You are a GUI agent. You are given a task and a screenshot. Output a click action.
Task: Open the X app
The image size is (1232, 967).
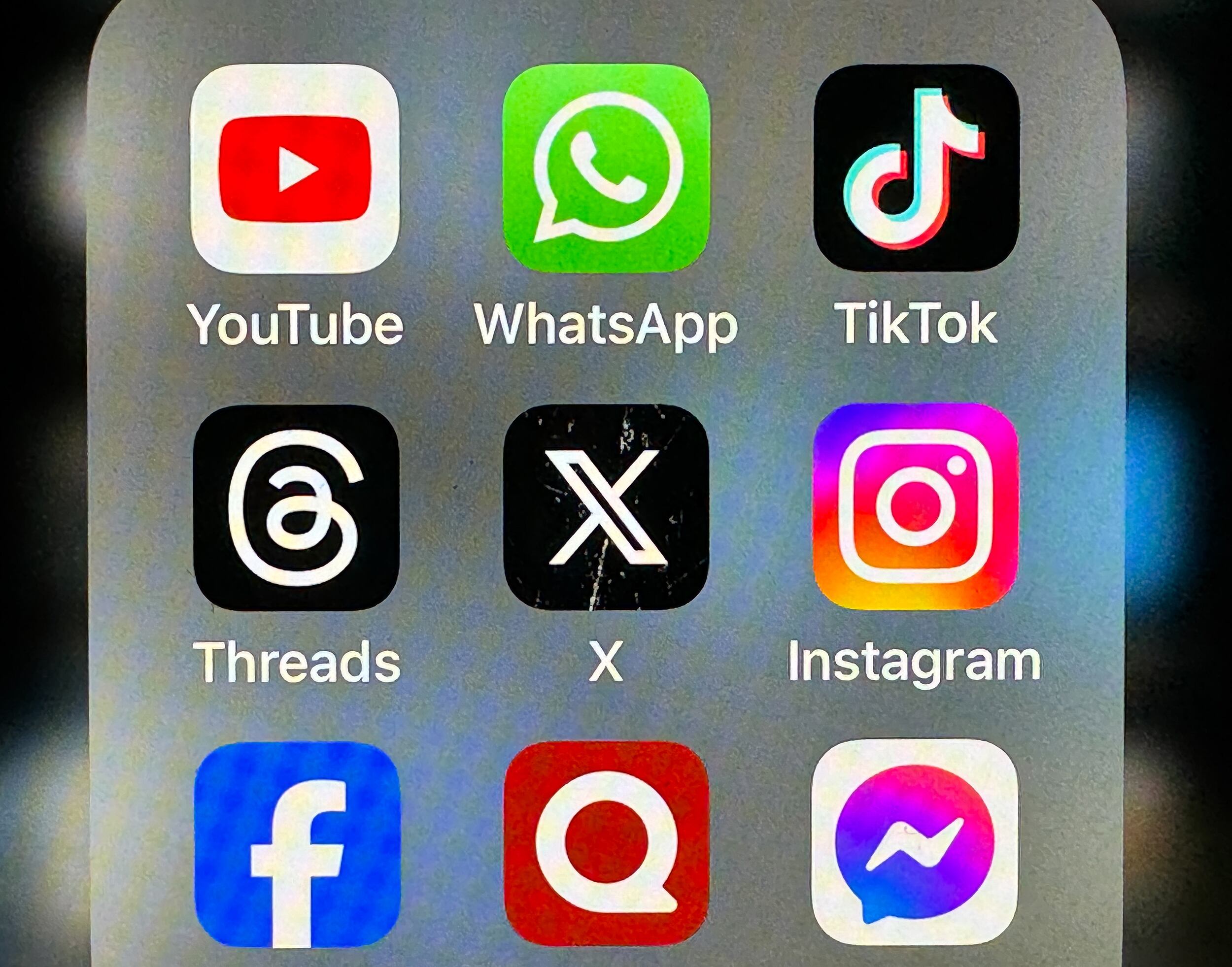pyautogui.click(x=606, y=507)
